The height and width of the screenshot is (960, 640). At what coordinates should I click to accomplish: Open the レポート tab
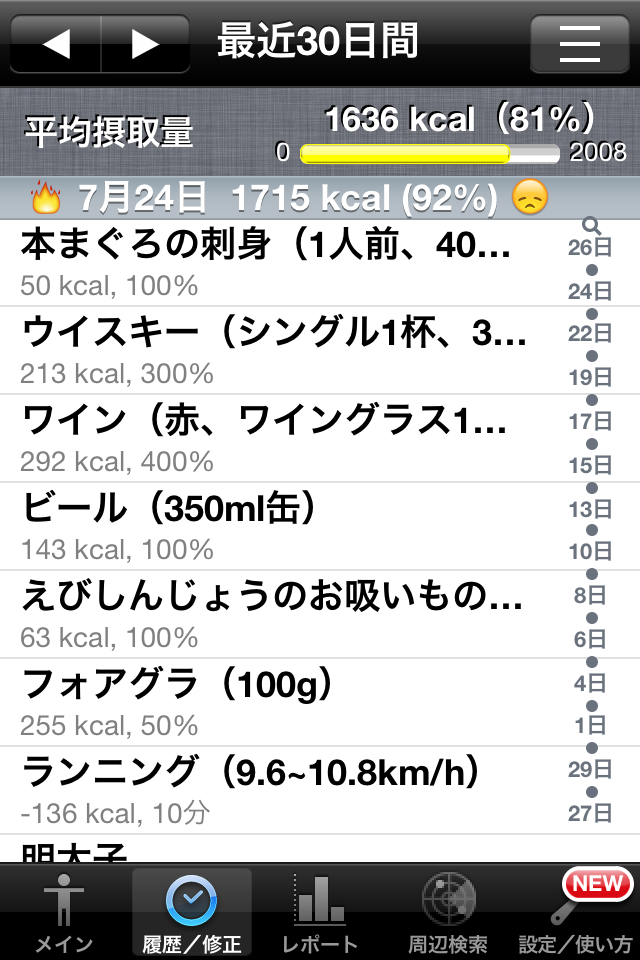tap(319, 912)
